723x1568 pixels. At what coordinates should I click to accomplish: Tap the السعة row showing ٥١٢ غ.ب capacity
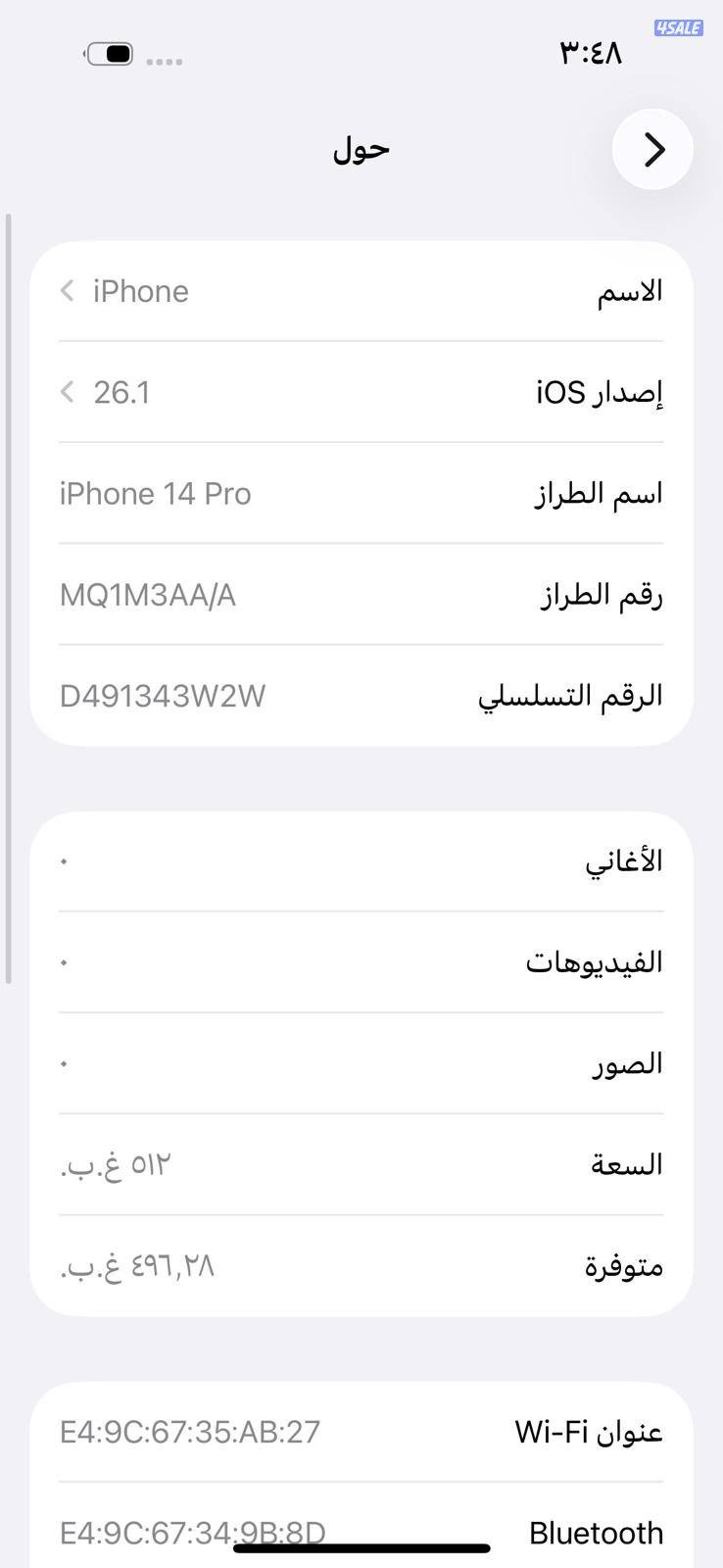[361, 1163]
